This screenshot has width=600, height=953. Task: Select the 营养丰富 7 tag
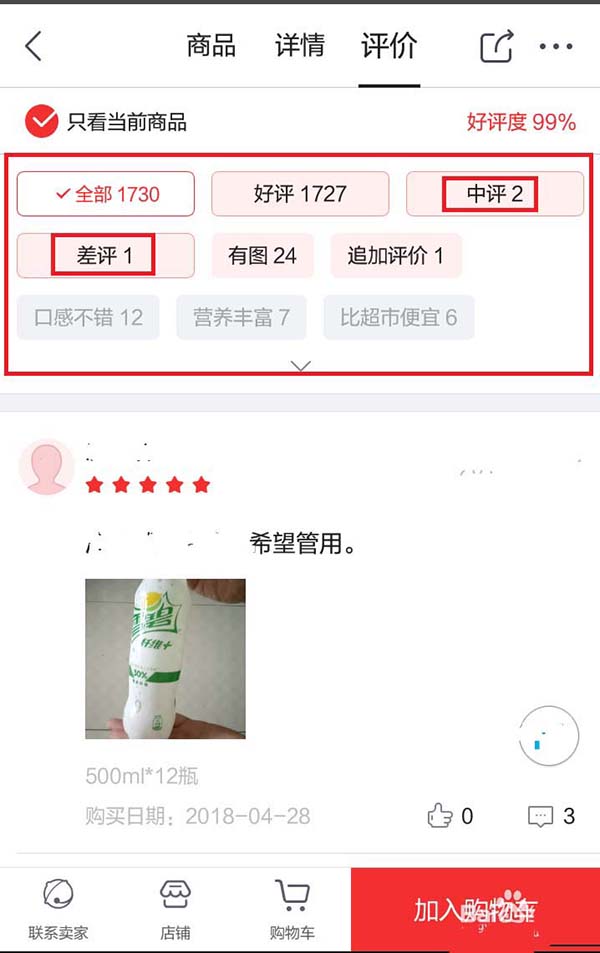tap(241, 317)
